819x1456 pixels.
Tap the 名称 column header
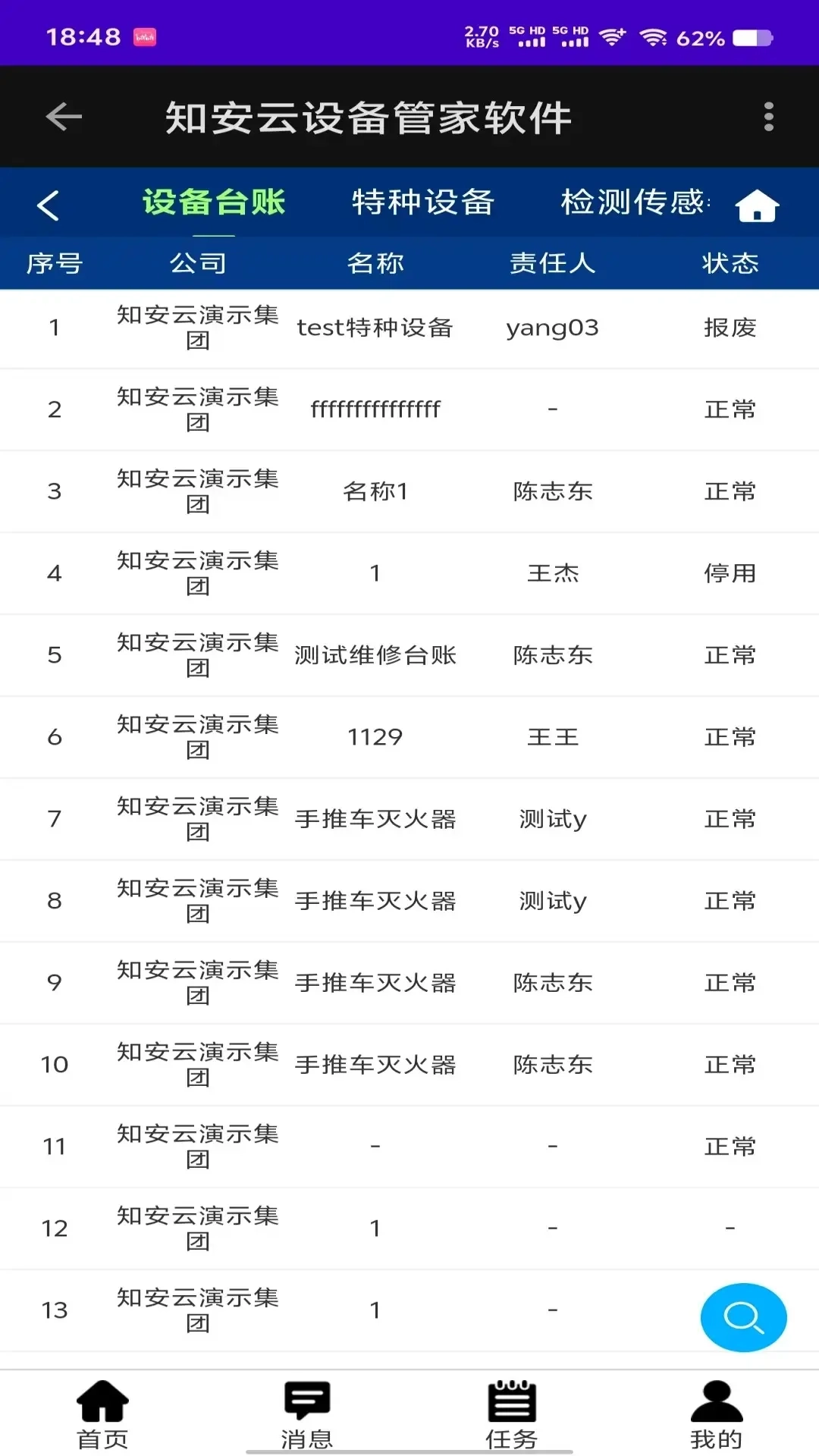(x=375, y=262)
